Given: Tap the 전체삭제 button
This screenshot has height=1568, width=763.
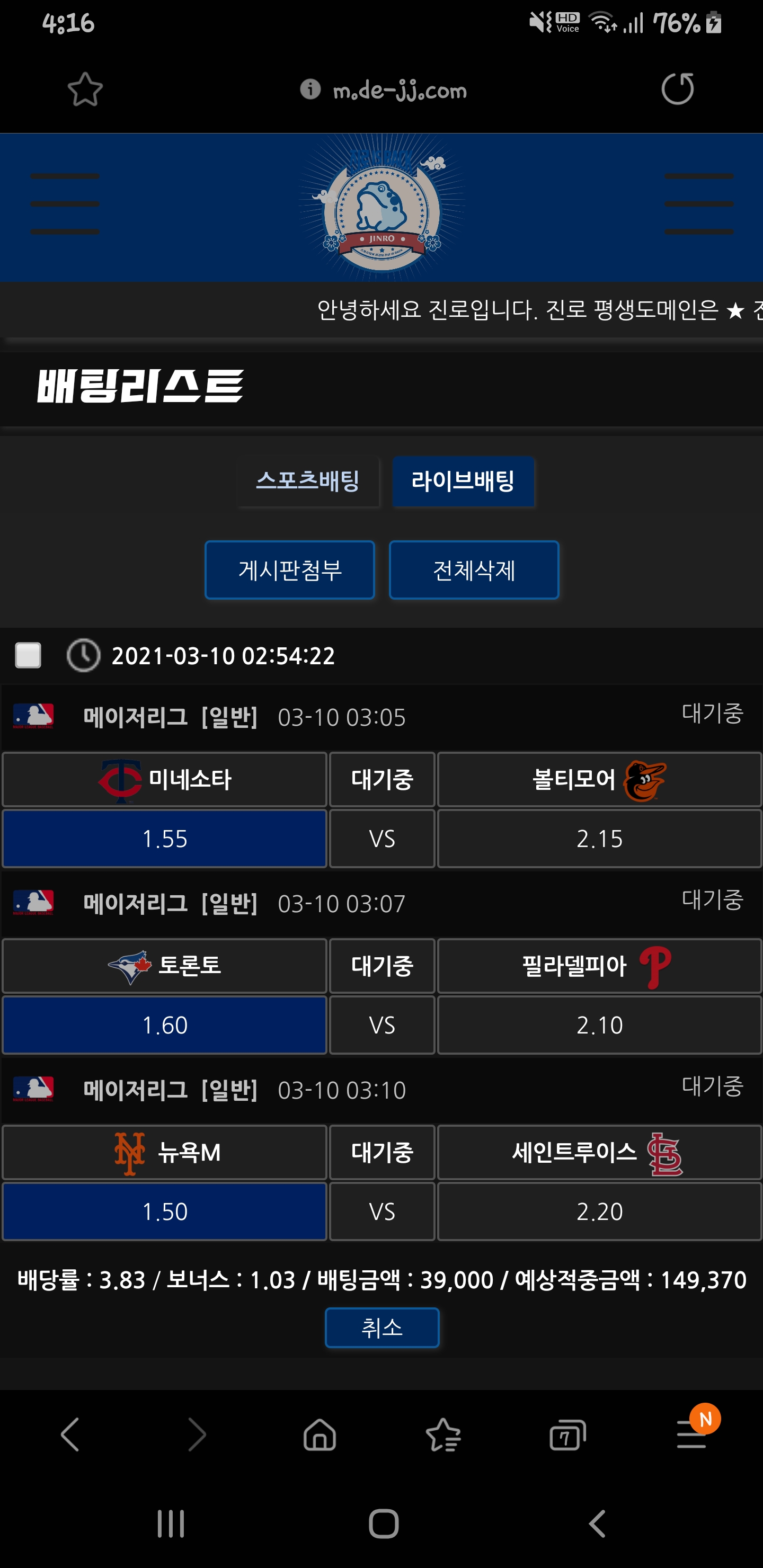Looking at the screenshot, I should coord(474,571).
